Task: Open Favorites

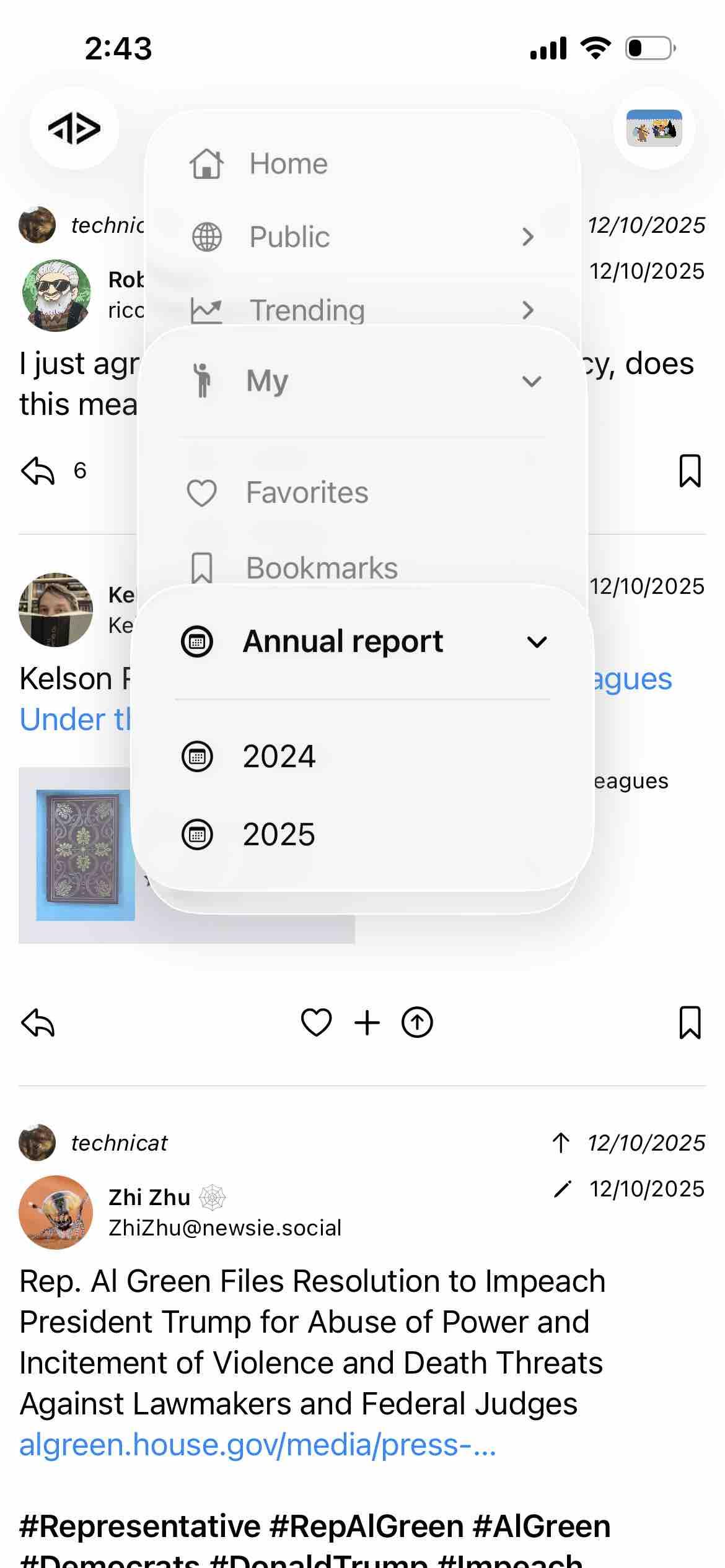Action: click(x=307, y=493)
